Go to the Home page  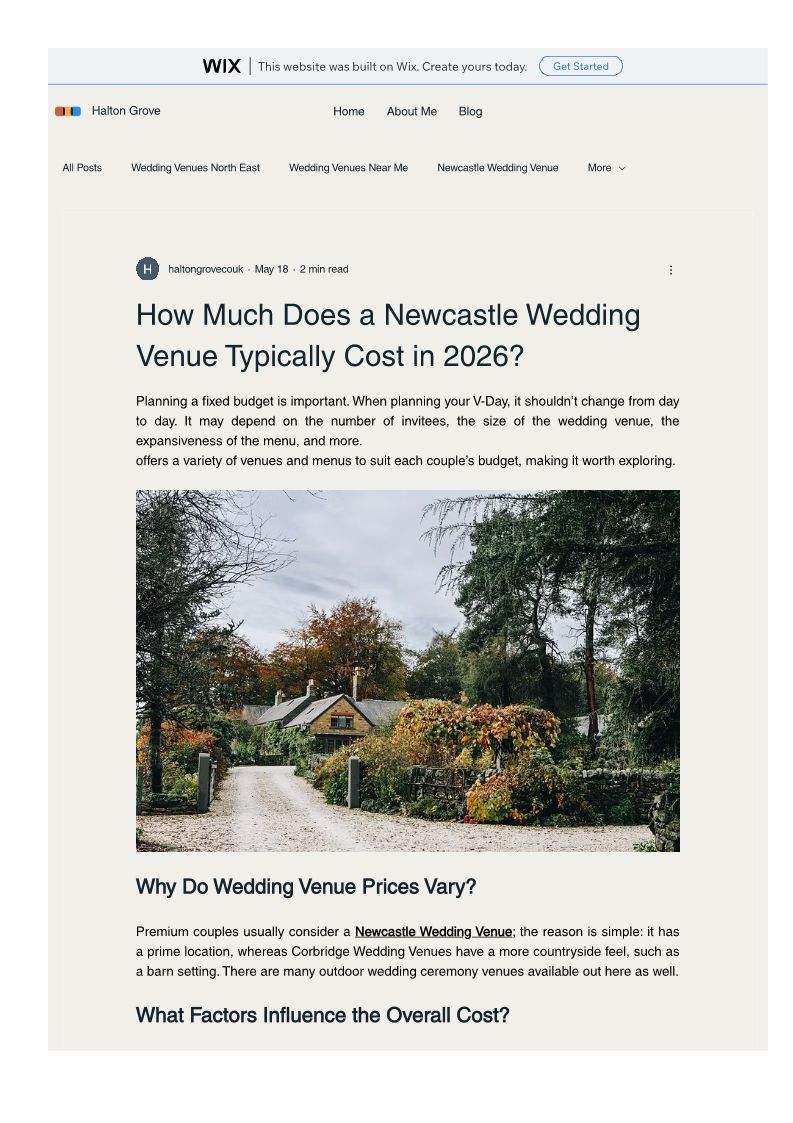coord(349,111)
